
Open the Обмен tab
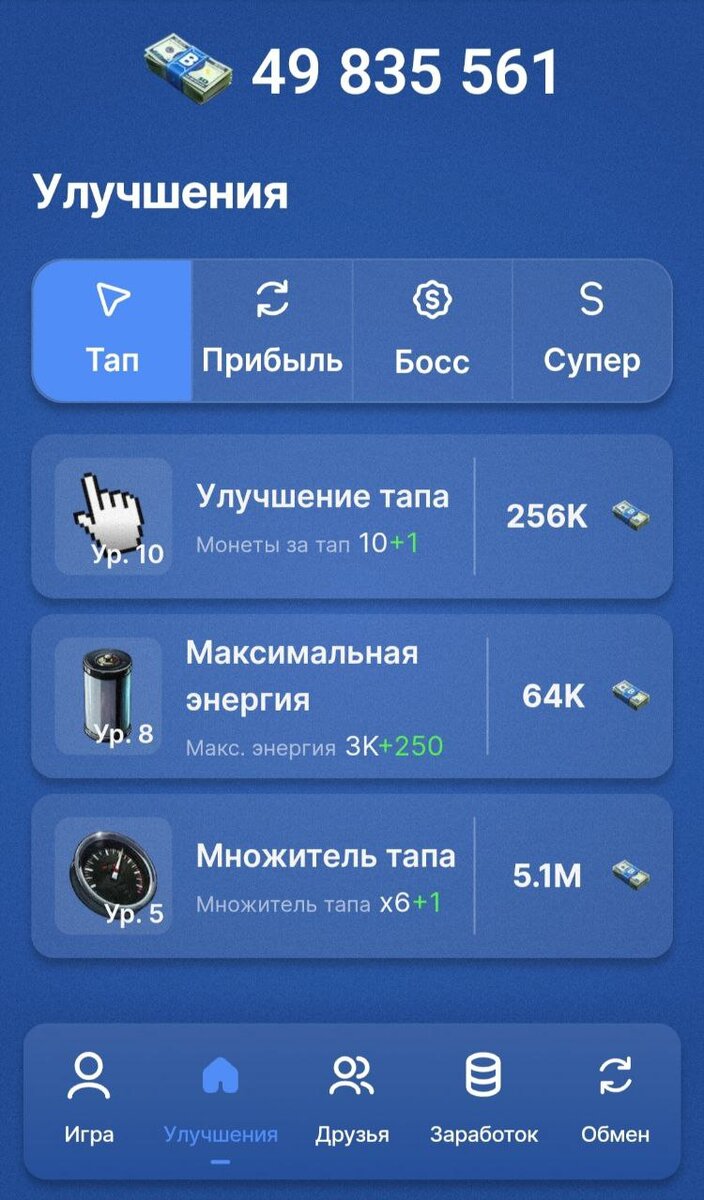point(615,1098)
